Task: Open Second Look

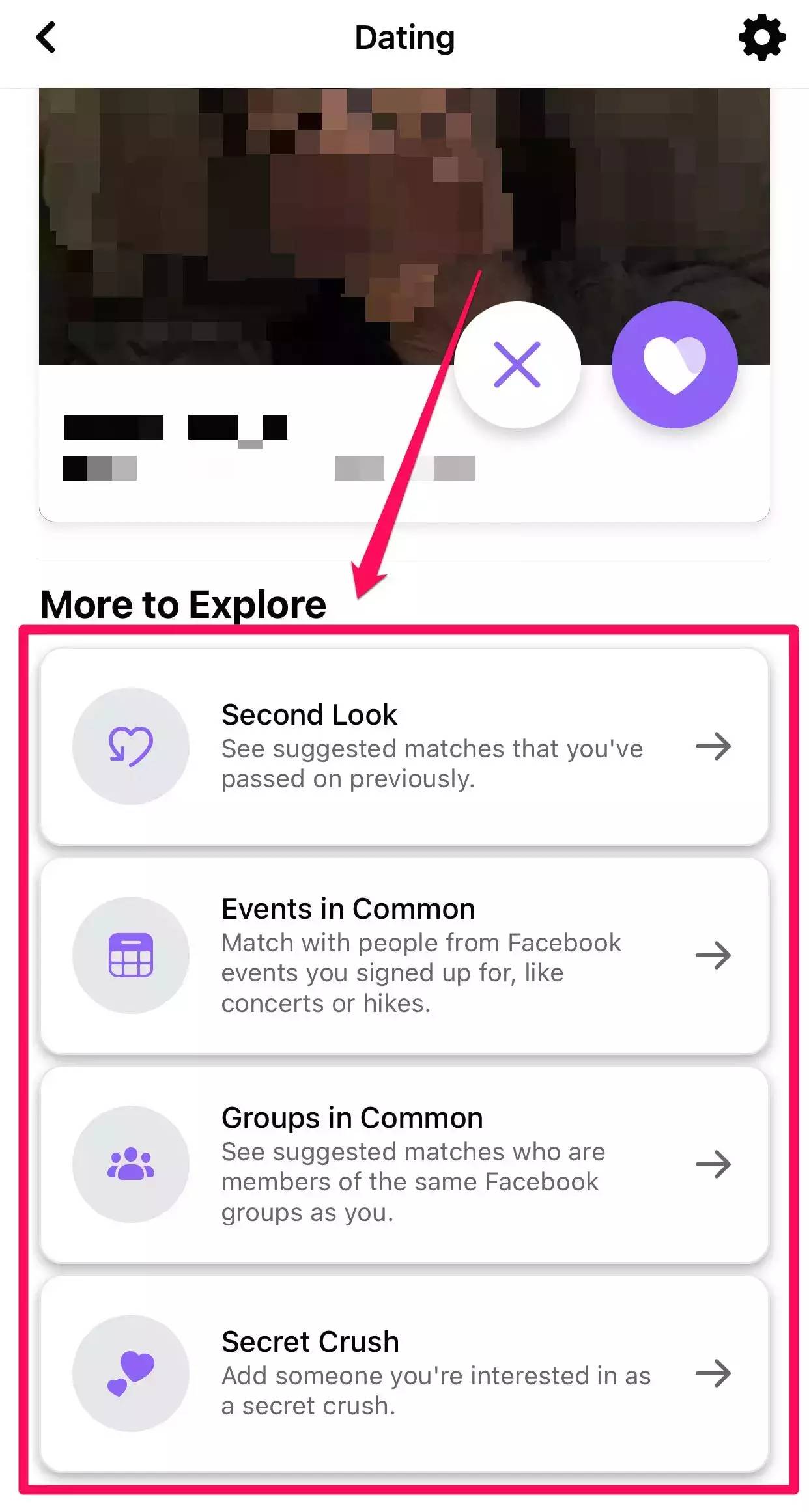Action: tap(404, 746)
